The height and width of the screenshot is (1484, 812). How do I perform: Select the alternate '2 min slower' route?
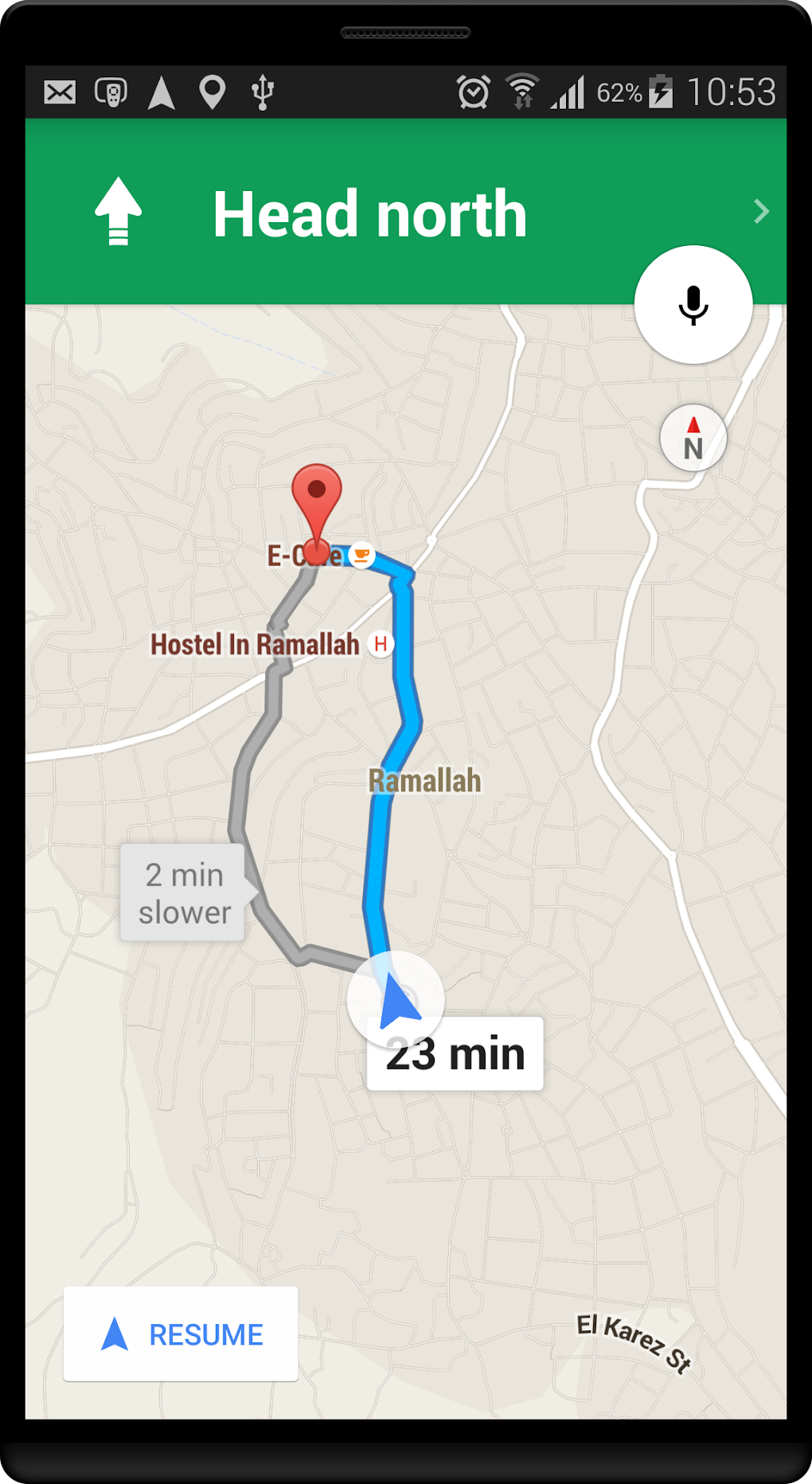(183, 892)
